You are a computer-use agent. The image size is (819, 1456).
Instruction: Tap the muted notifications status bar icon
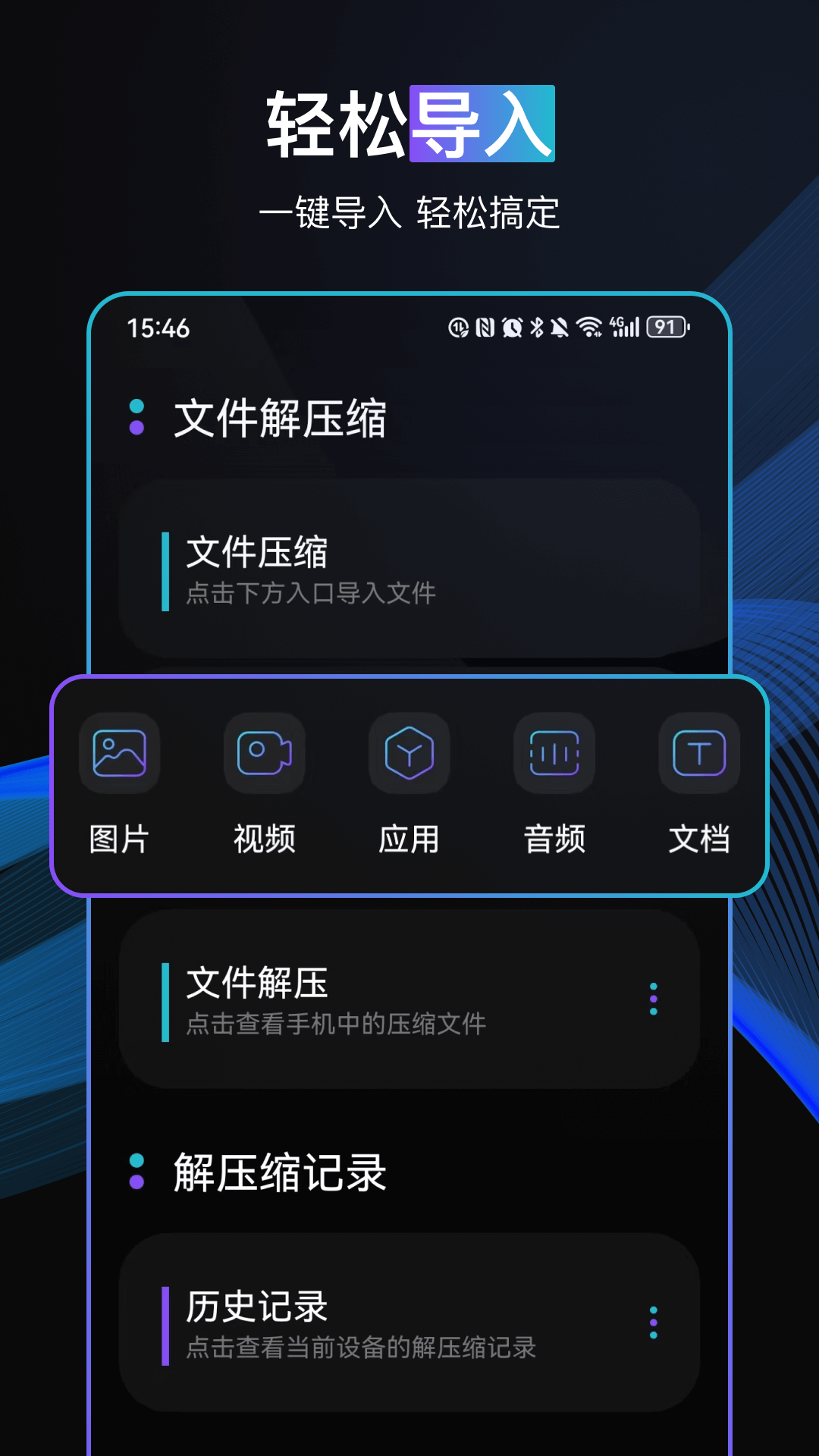click(561, 327)
